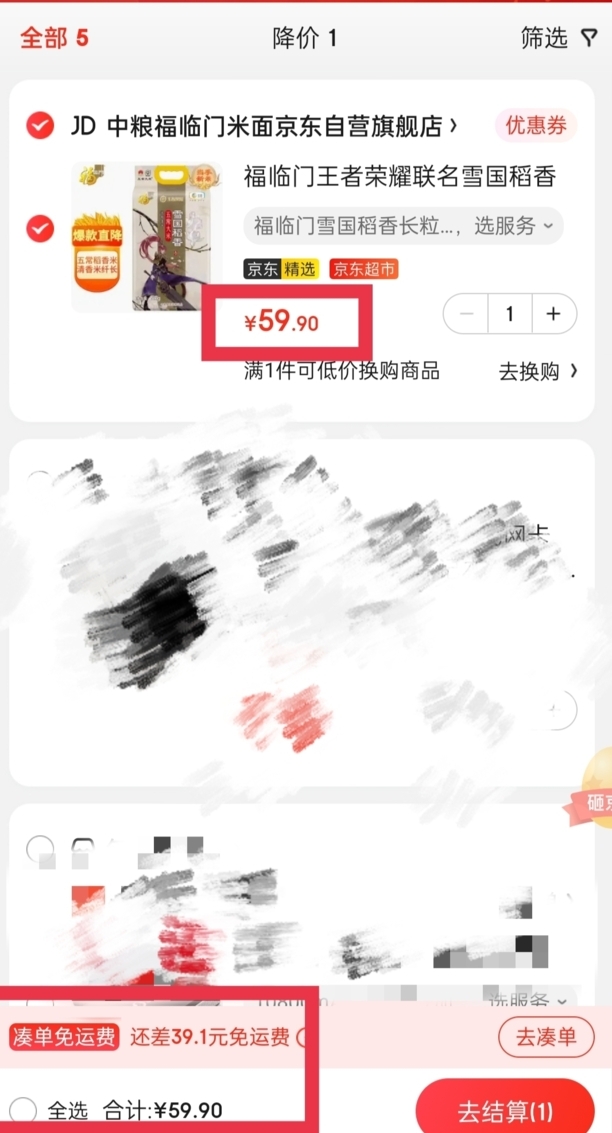Tap the 优惠券 coupon button
Screen dimensions: 612x1133
click(536, 126)
